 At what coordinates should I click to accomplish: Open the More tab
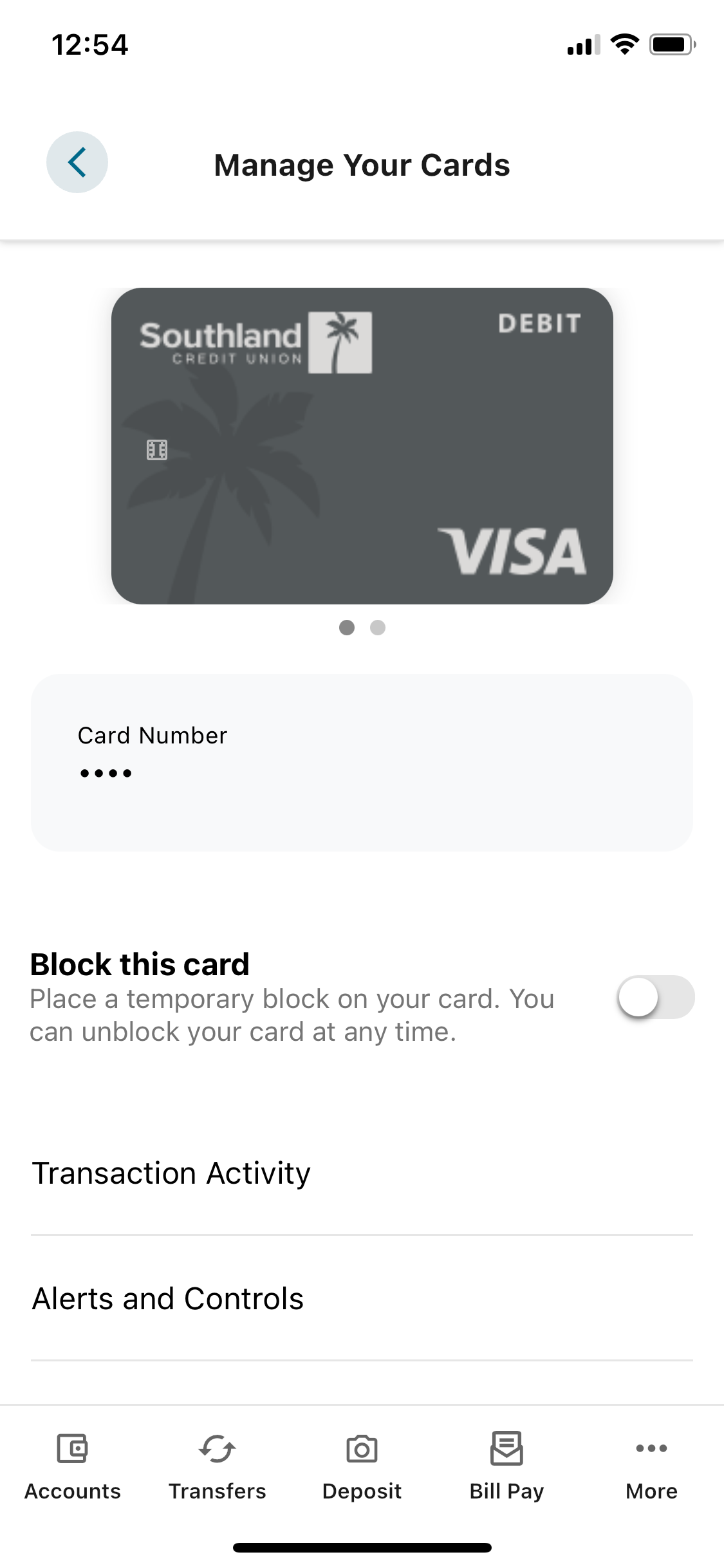(x=651, y=1467)
